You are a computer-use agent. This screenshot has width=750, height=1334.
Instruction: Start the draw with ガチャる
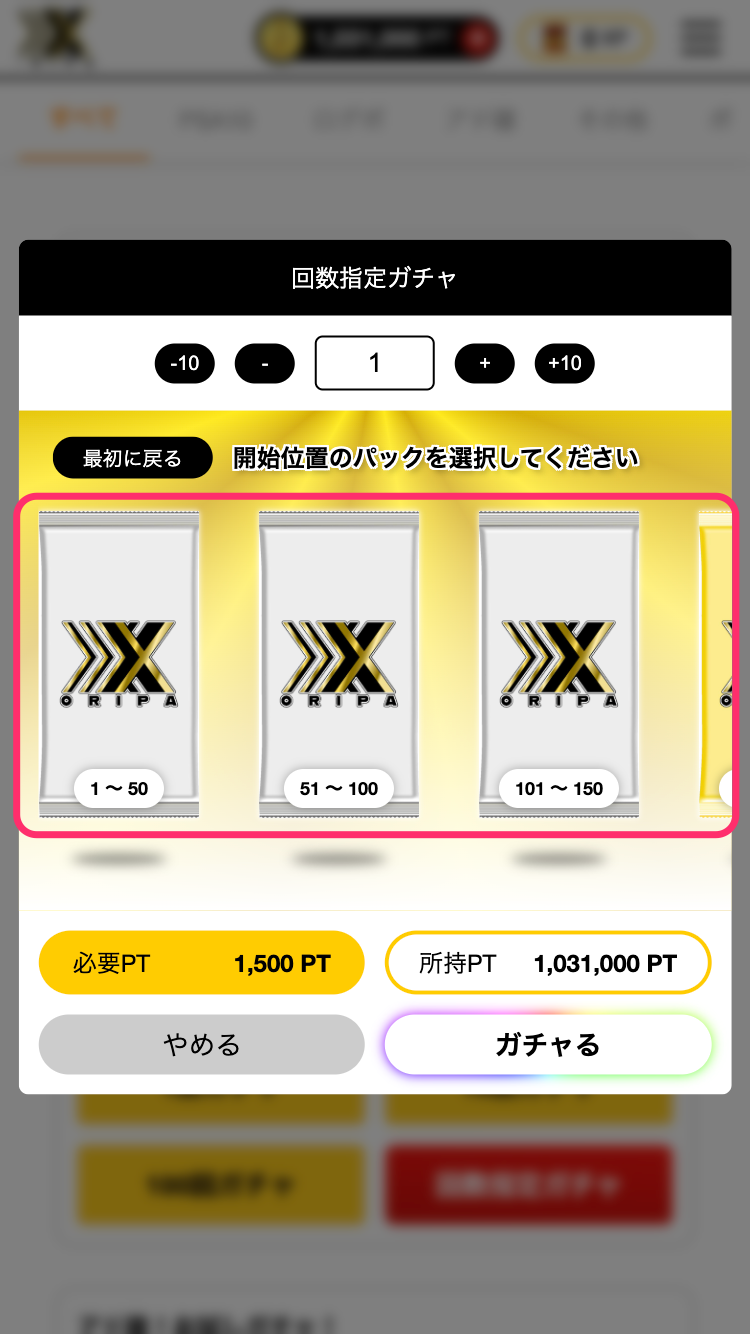[547, 1045]
